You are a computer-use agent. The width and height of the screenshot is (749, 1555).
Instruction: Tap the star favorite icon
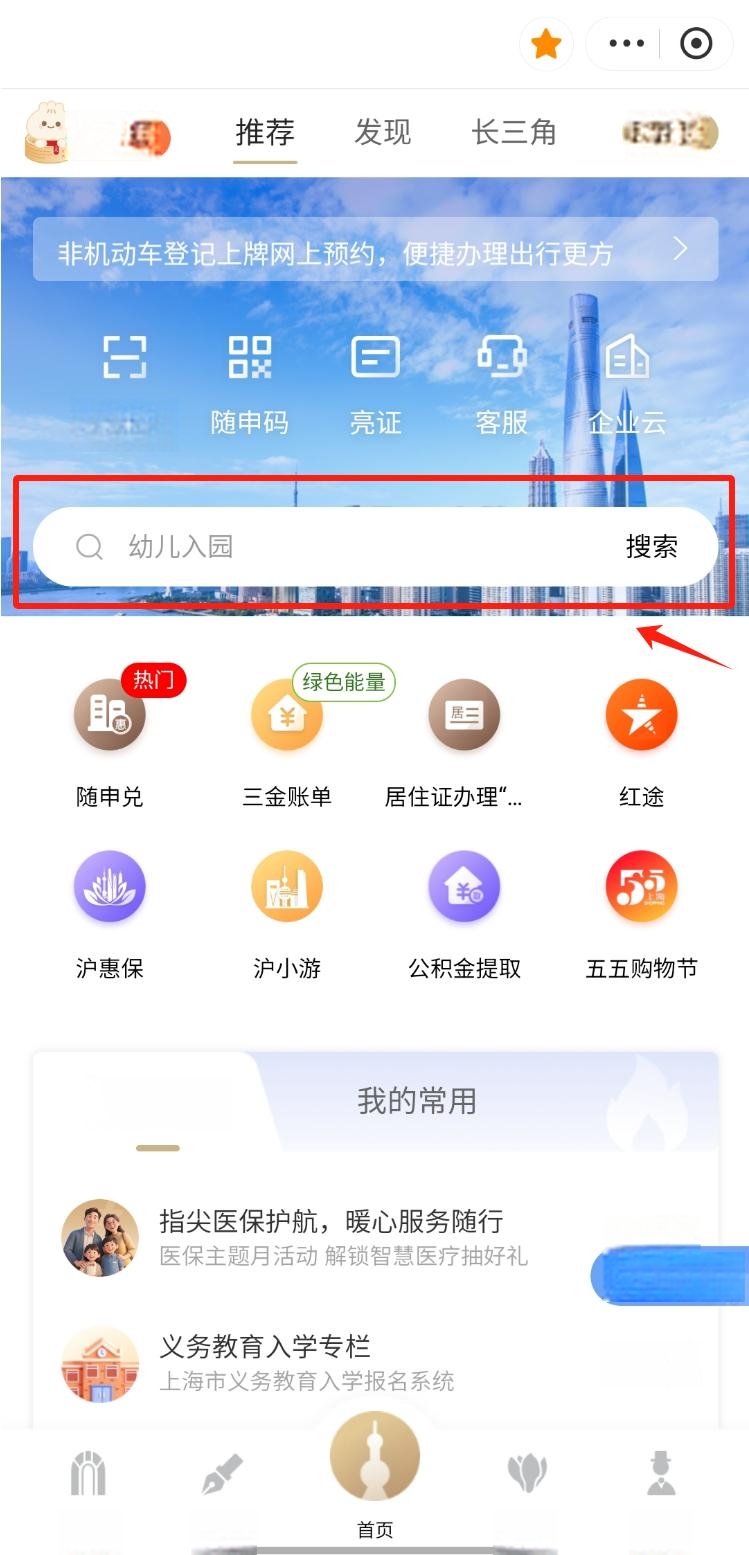546,44
